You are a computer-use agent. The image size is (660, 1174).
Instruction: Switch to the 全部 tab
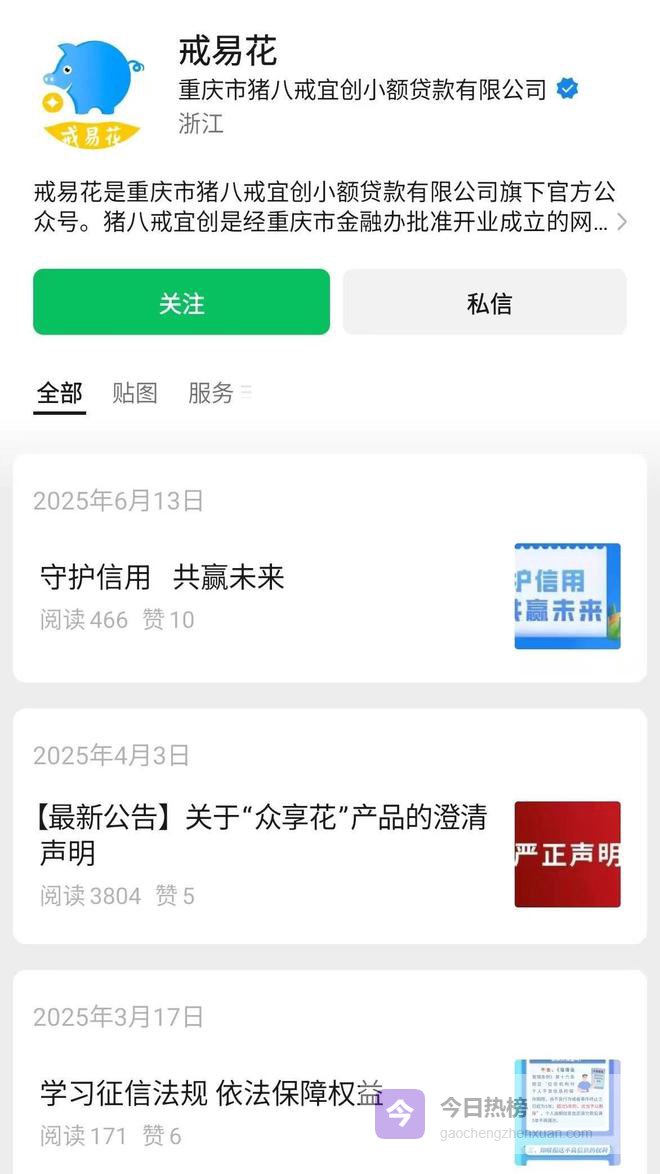59,393
